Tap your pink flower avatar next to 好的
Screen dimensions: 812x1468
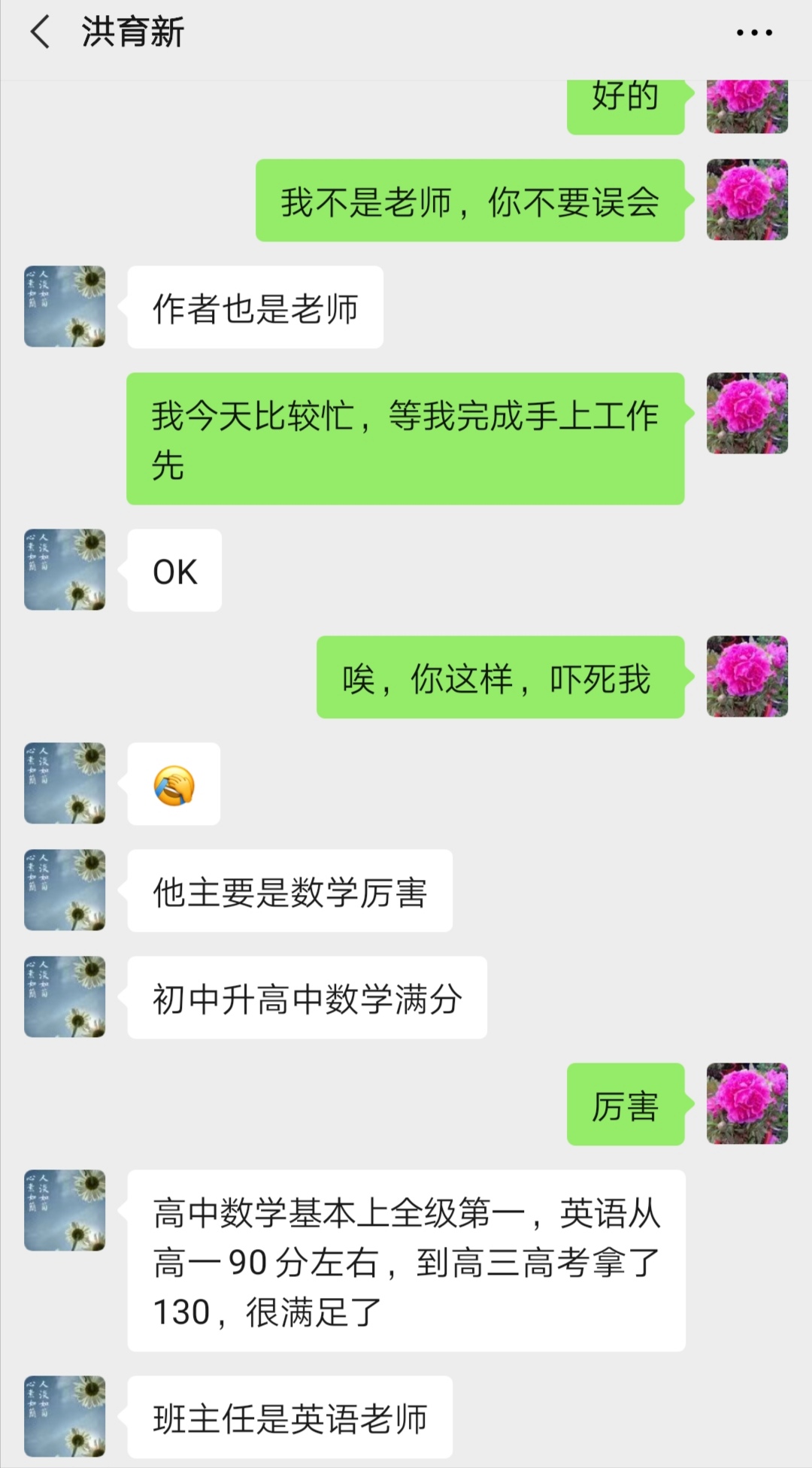(747, 105)
